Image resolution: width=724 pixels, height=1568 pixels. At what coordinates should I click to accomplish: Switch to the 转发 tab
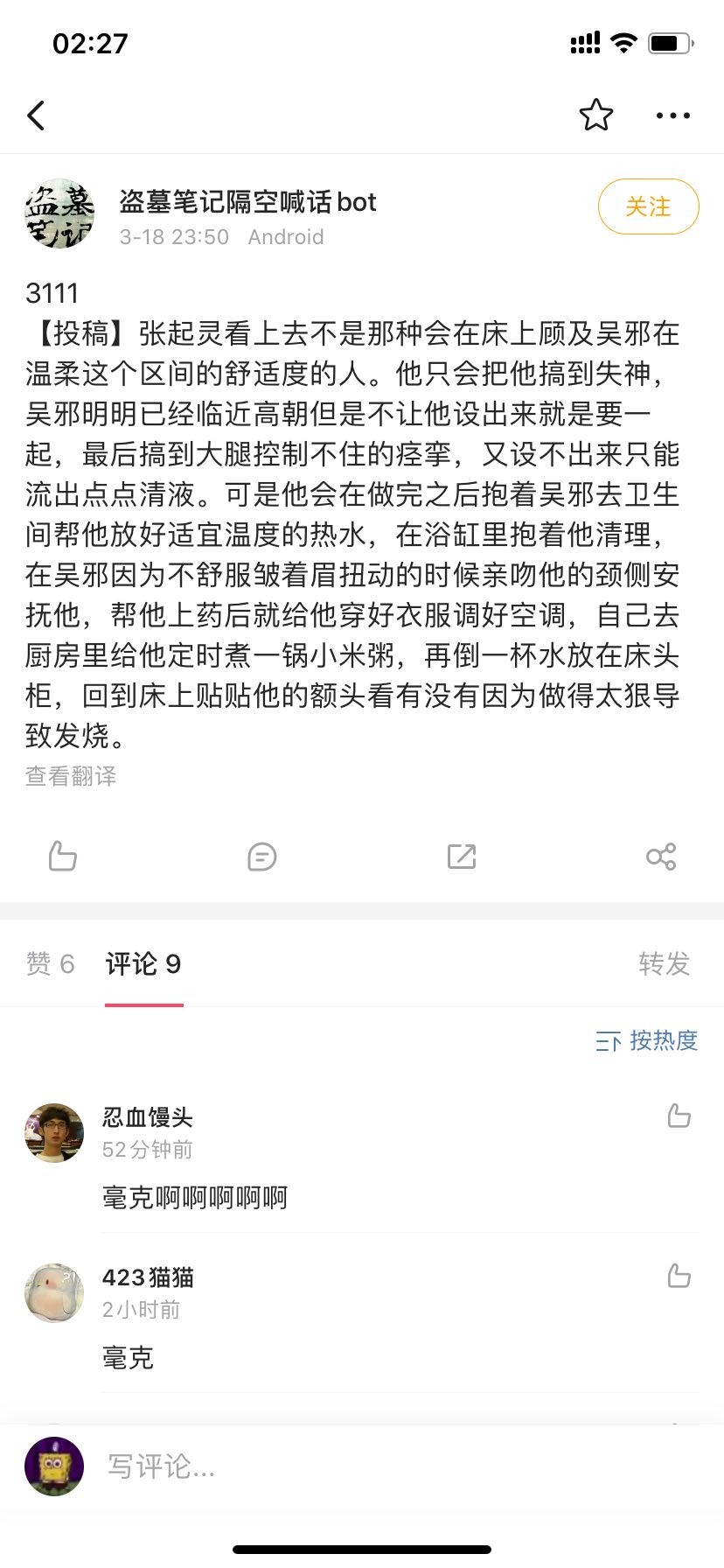(664, 964)
